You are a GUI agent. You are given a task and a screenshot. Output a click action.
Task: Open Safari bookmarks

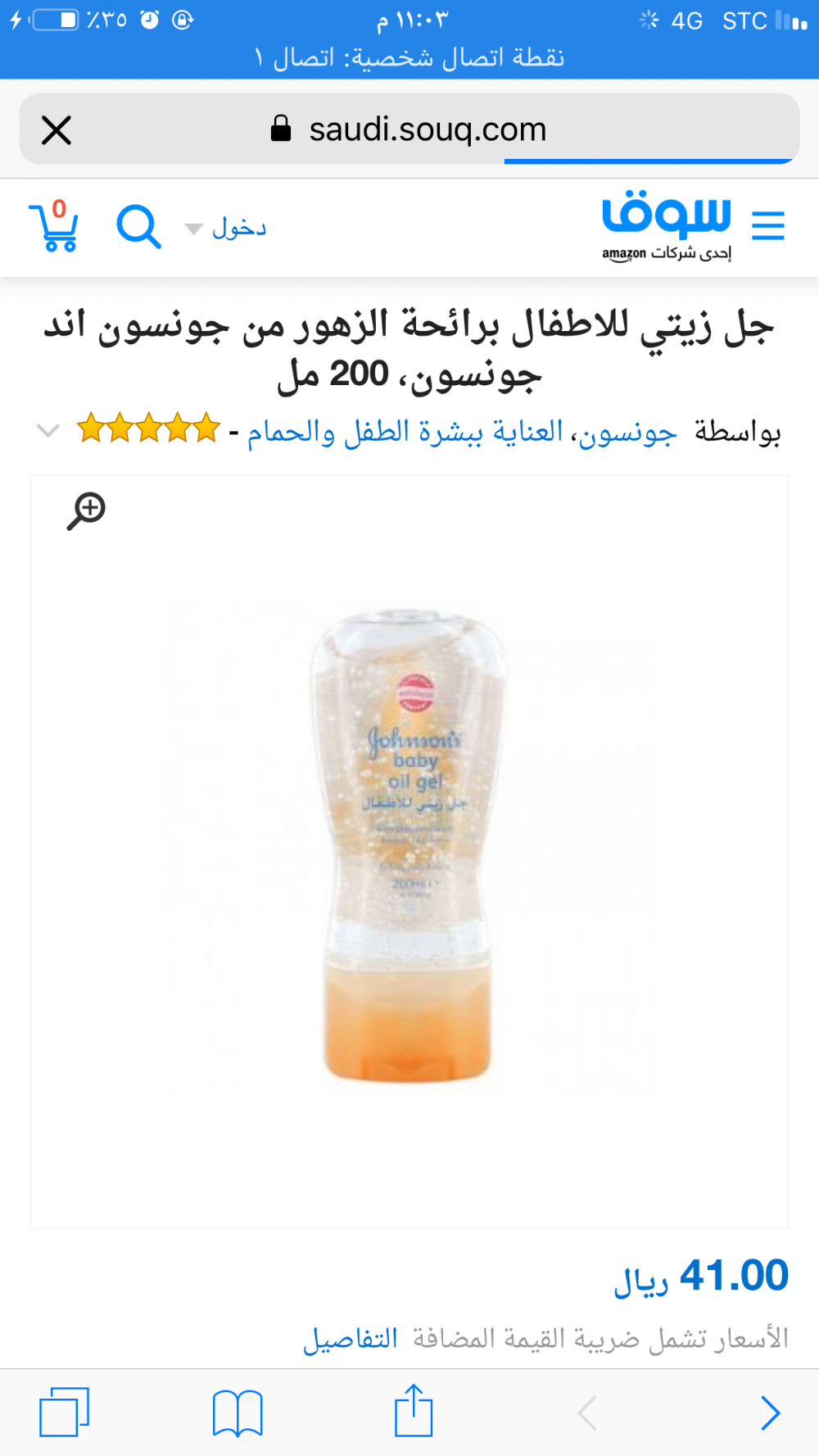(x=237, y=1412)
